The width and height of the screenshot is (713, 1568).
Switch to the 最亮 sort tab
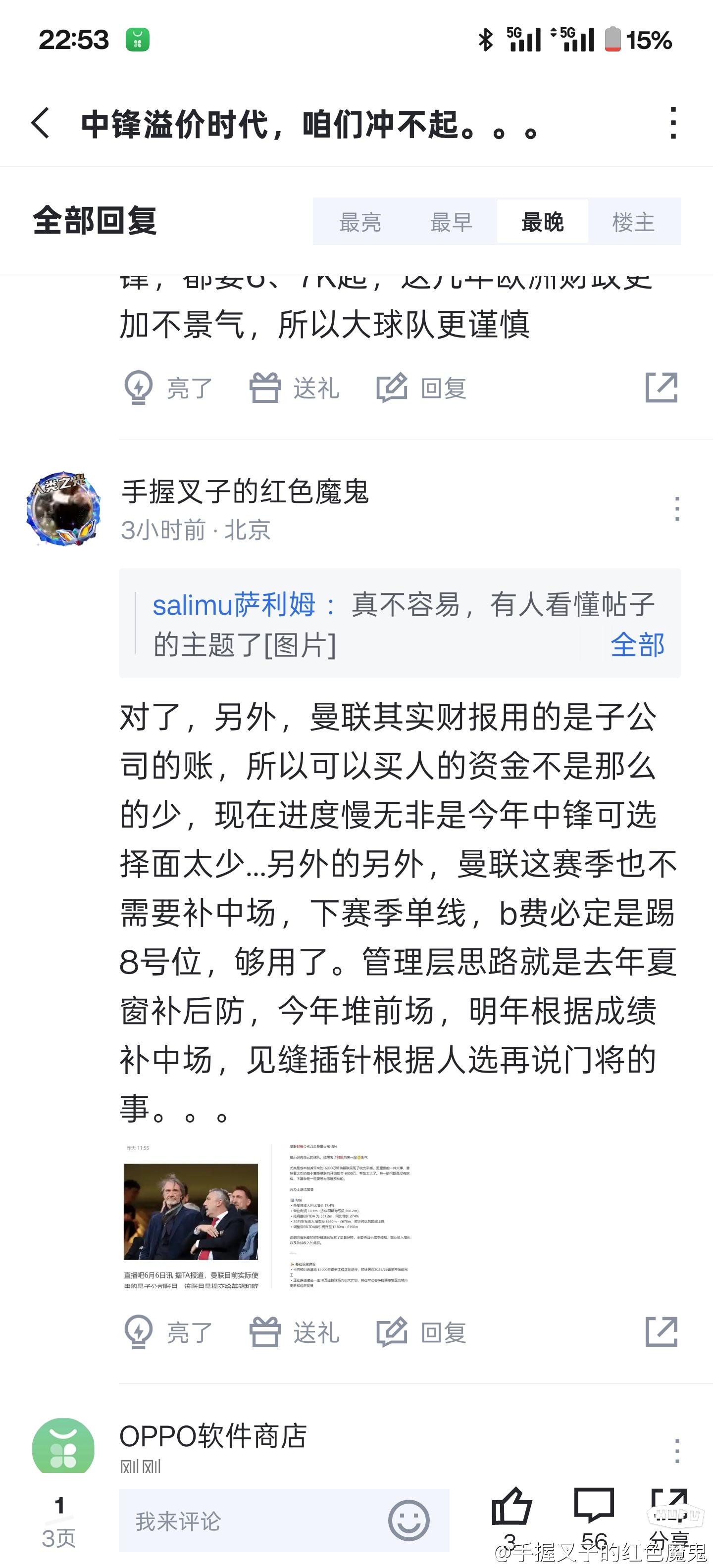click(x=360, y=222)
